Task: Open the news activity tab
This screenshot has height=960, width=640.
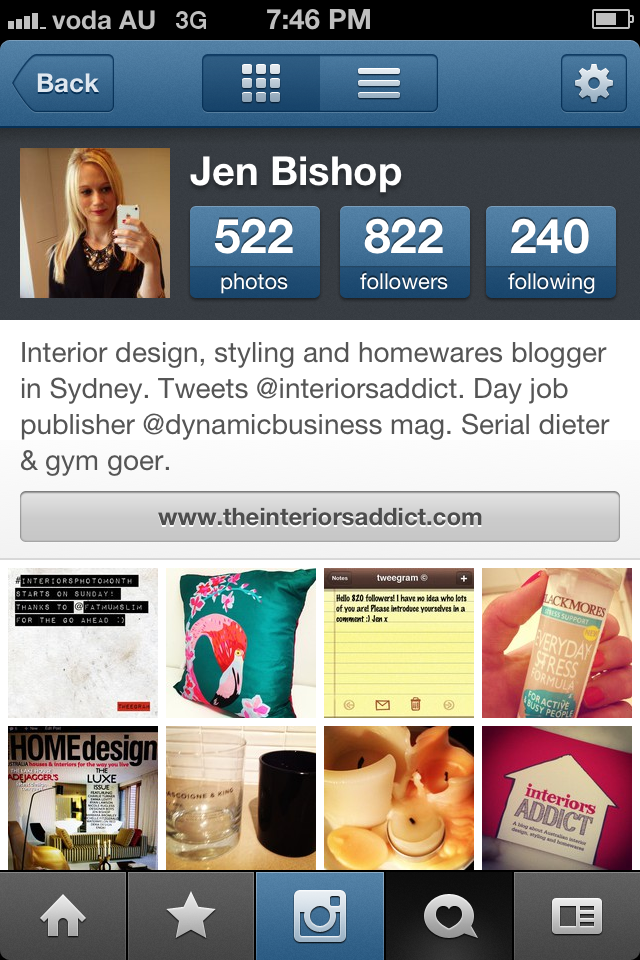Action: (x=449, y=916)
